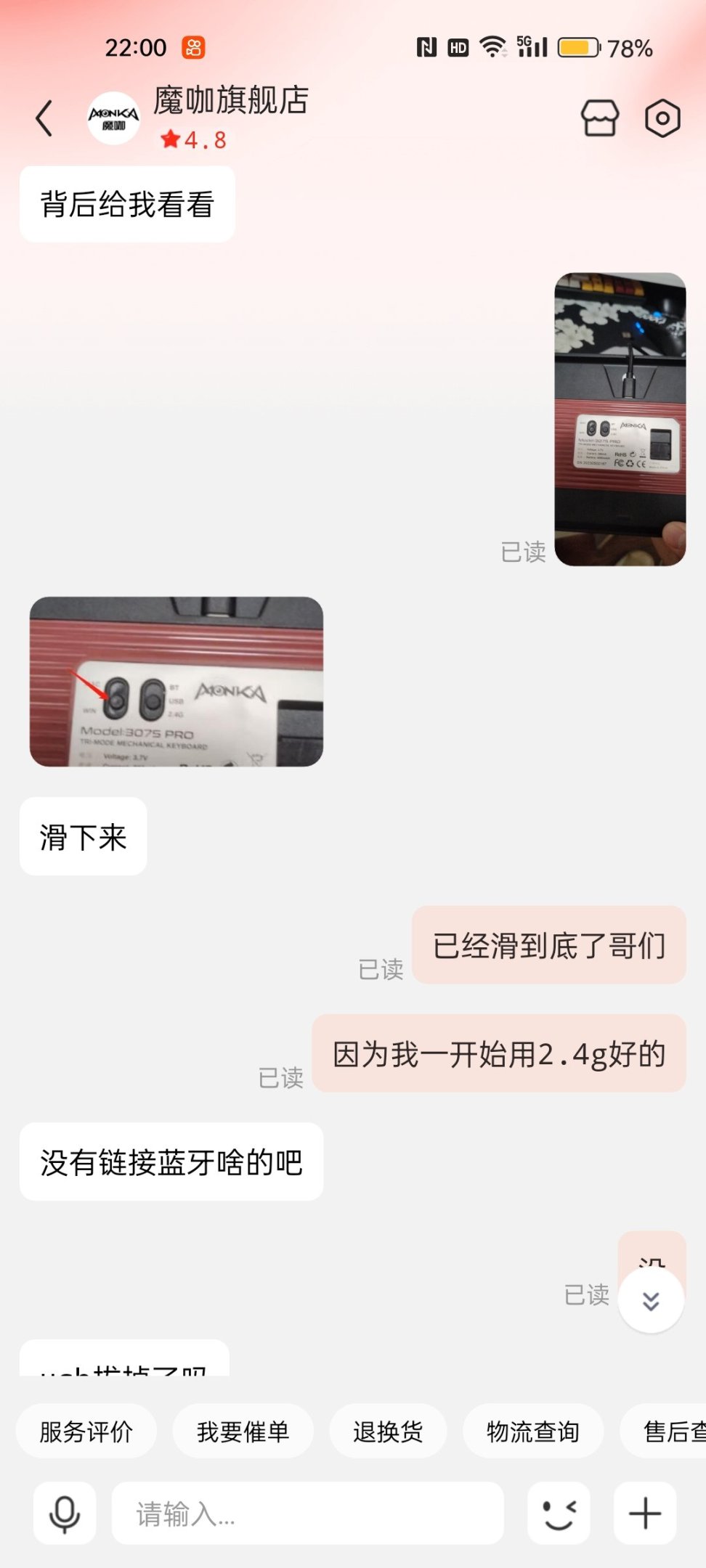706x1568 pixels.
Task: Open 魔咖旗舰店 shop profile avatar
Action: click(x=113, y=118)
